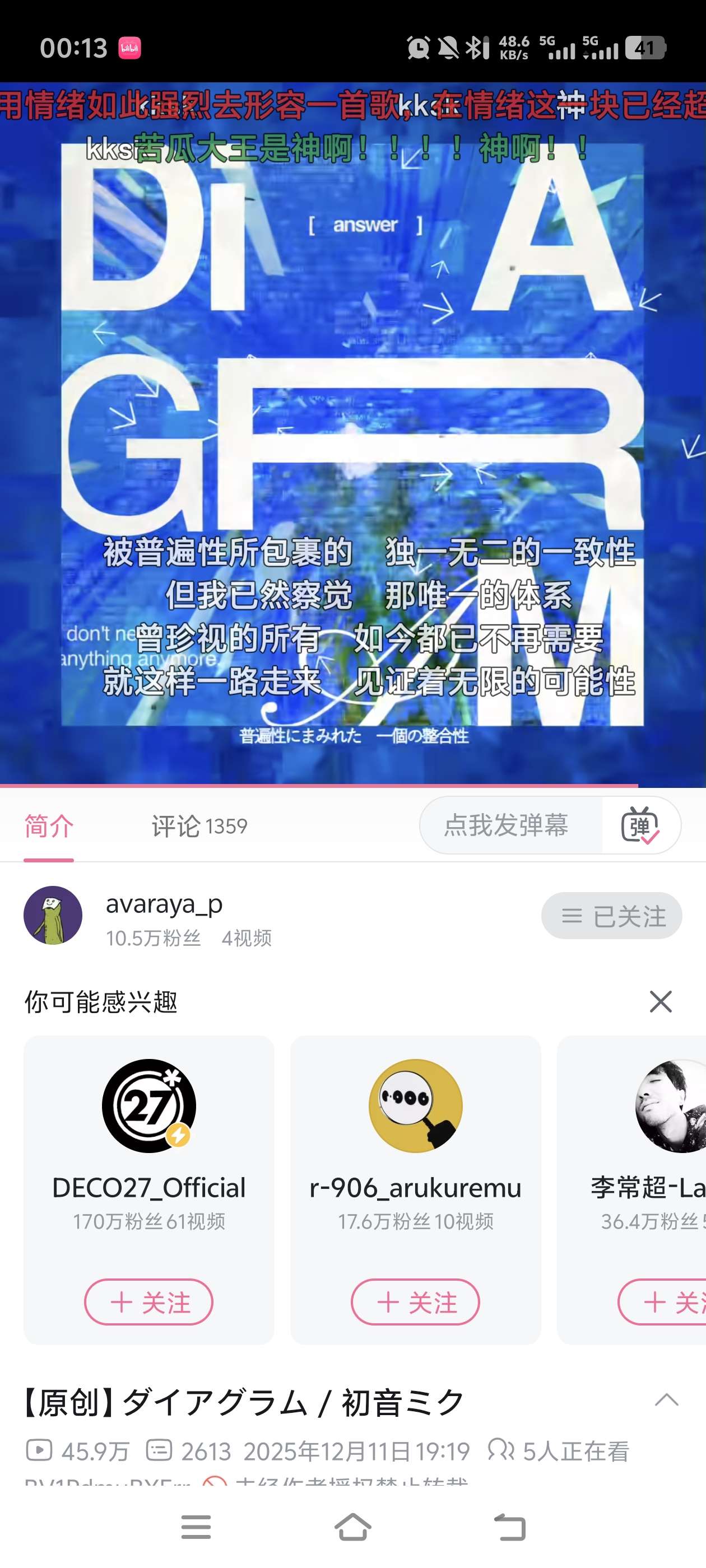Select the 简介 tab
The width and height of the screenshot is (706, 1568).
click(49, 826)
